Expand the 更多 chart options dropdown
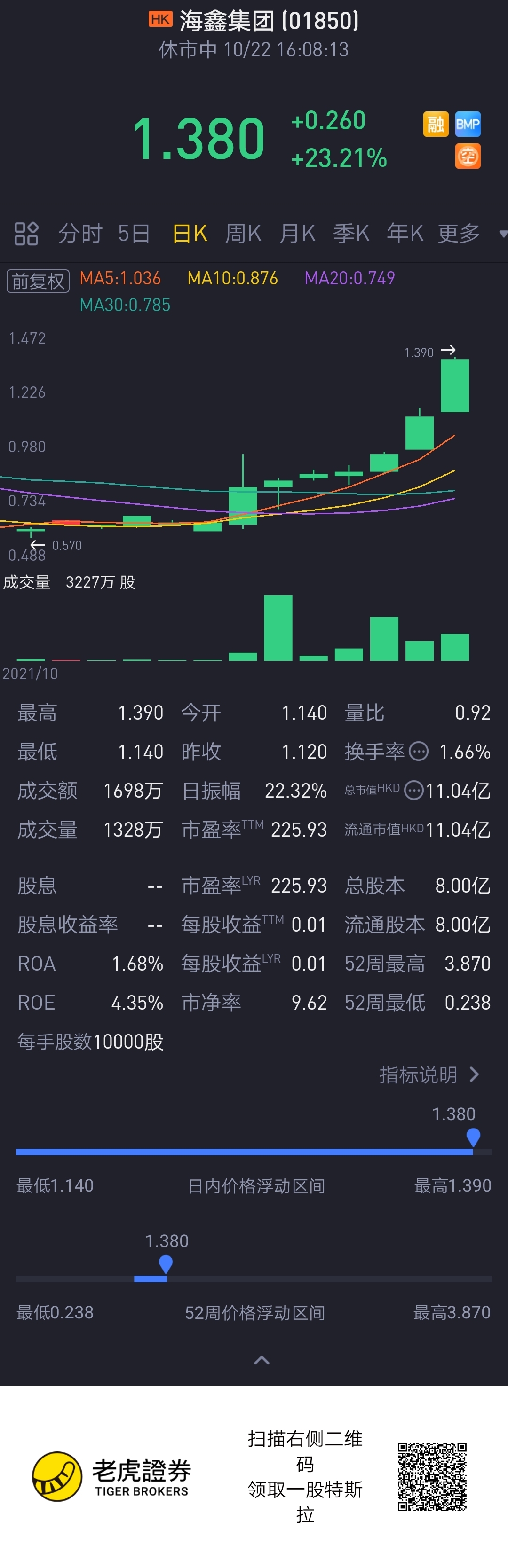 click(x=469, y=233)
